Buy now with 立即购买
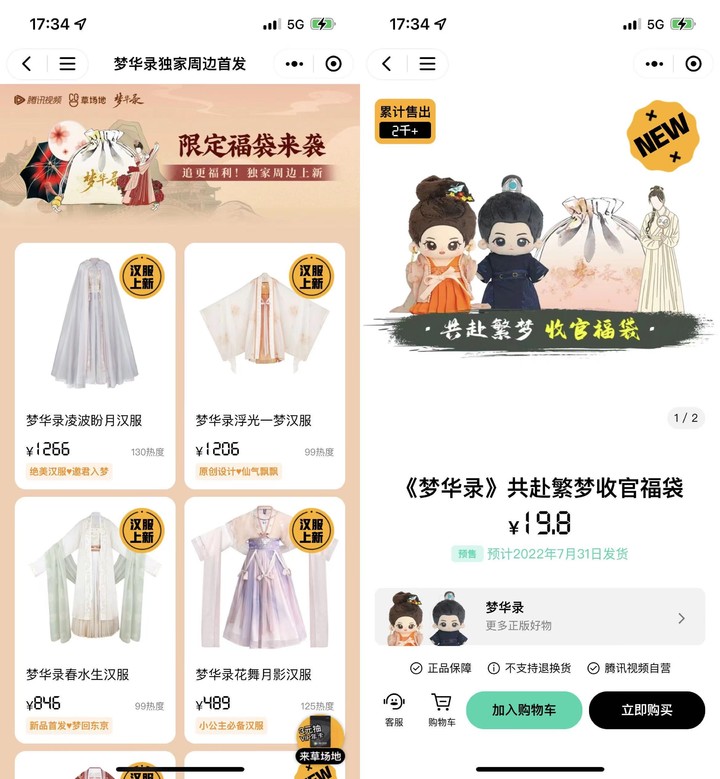Image resolution: width=720 pixels, height=779 pixels. [647, 710]
